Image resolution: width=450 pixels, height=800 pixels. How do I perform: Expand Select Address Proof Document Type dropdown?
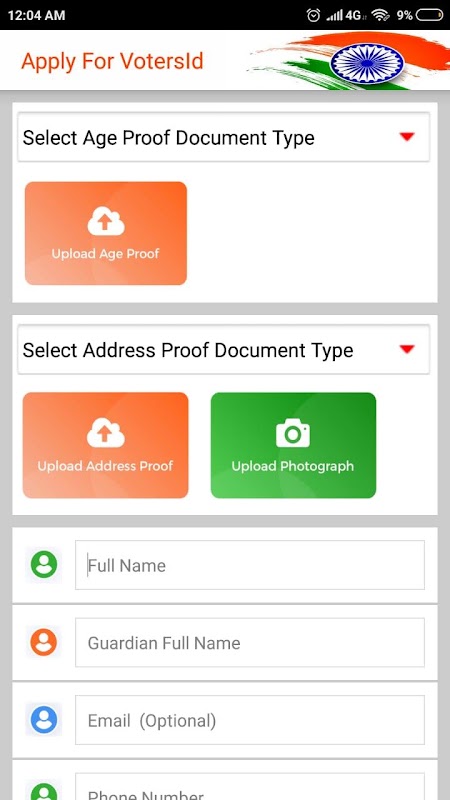(223, 350)
